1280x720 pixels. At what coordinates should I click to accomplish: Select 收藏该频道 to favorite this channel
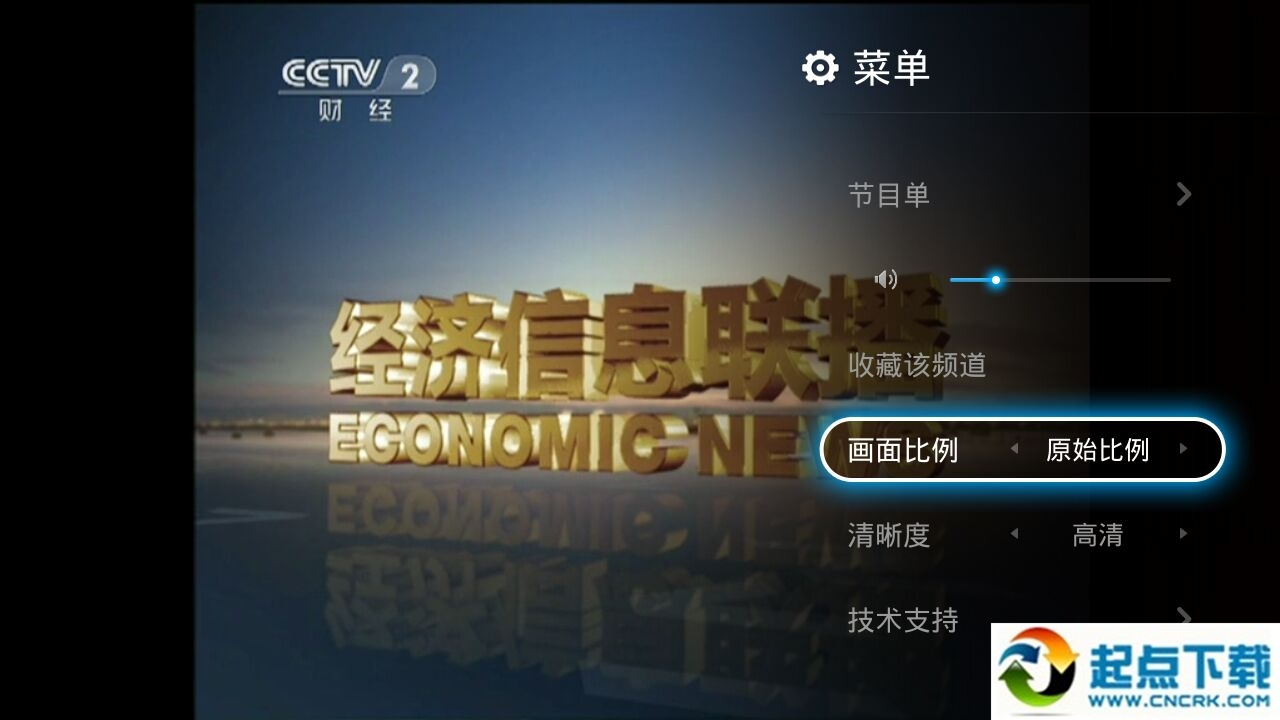(917, 365)
